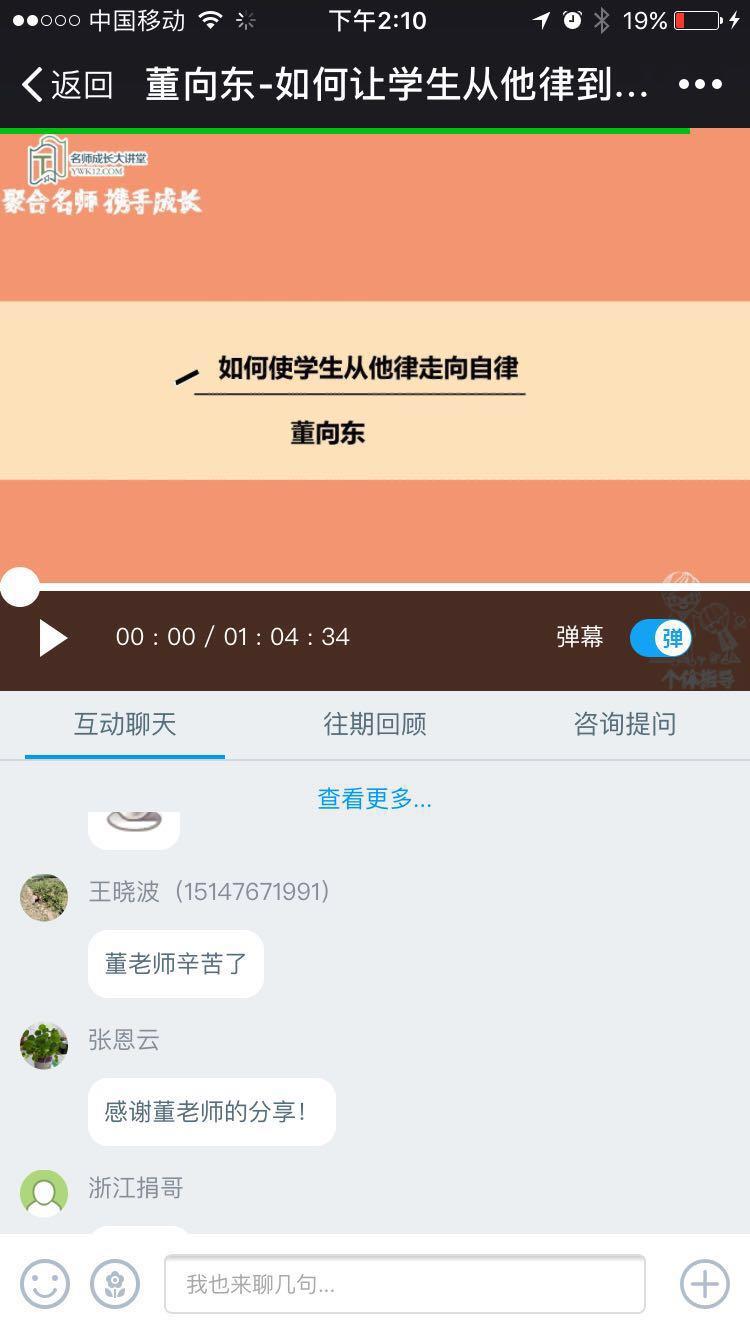Switch to the 往期回顾 tab
This screenshot has width=750, height=1334.
click(375, 724)
